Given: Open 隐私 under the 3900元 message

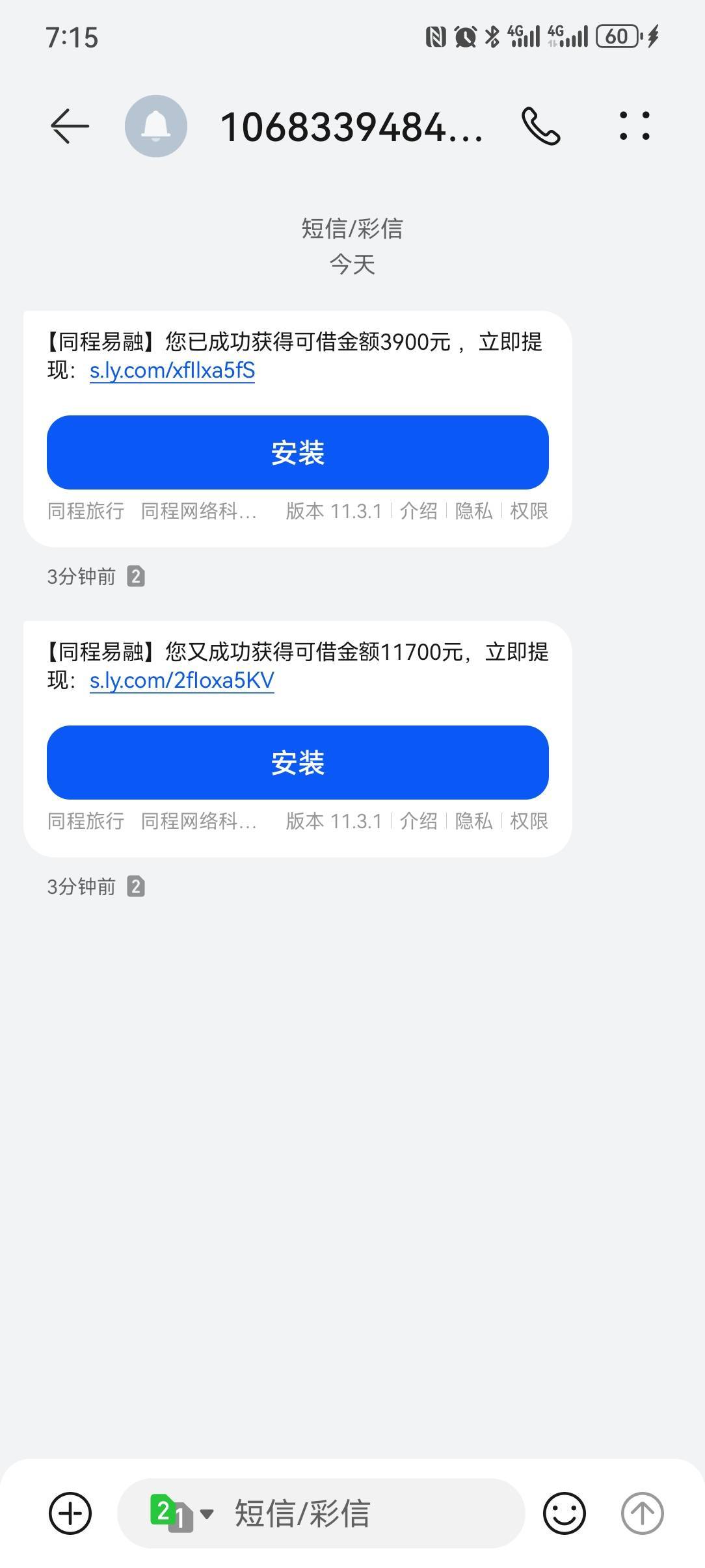Looking at the screenshot, I should pyautogui.click(x=473, y=511).
